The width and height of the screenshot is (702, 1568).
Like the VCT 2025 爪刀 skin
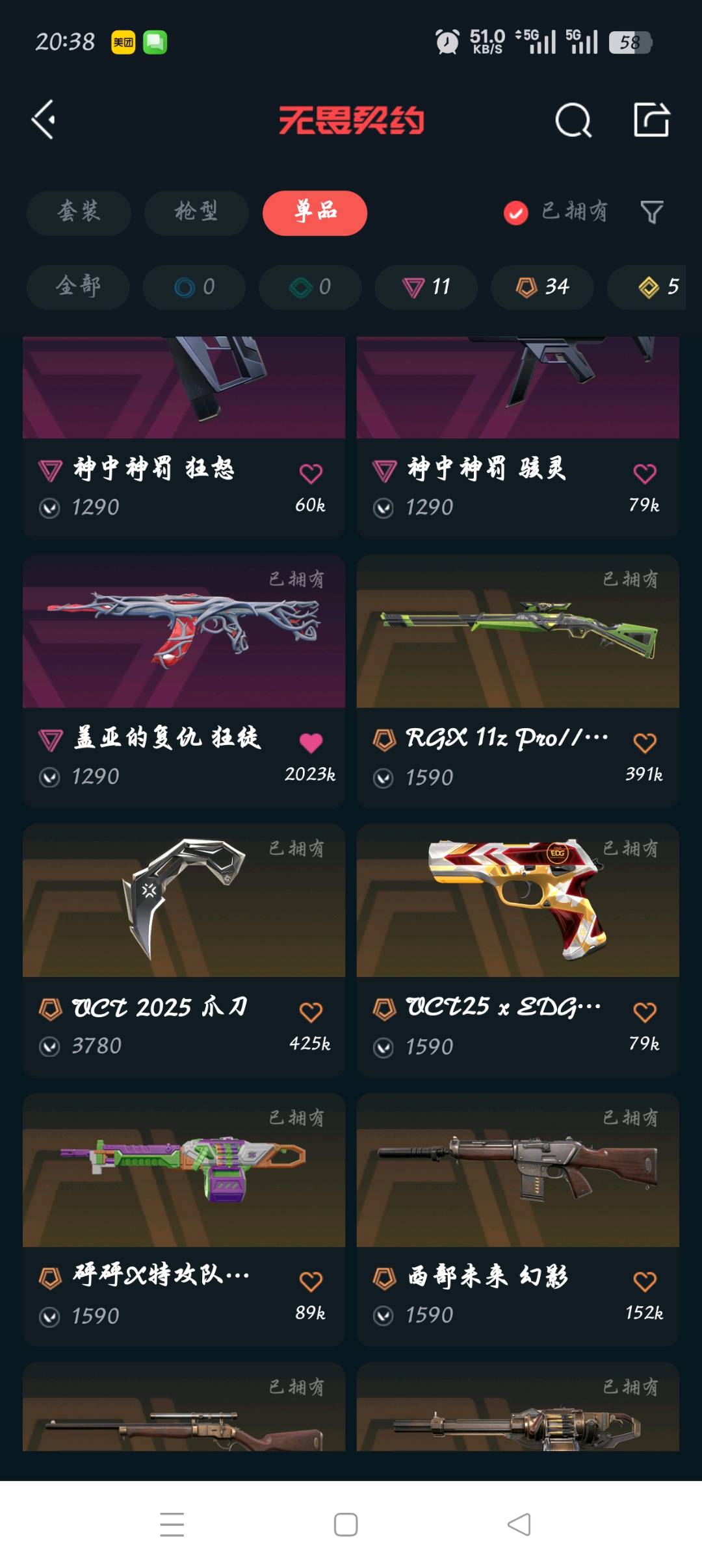[311, 1011]
